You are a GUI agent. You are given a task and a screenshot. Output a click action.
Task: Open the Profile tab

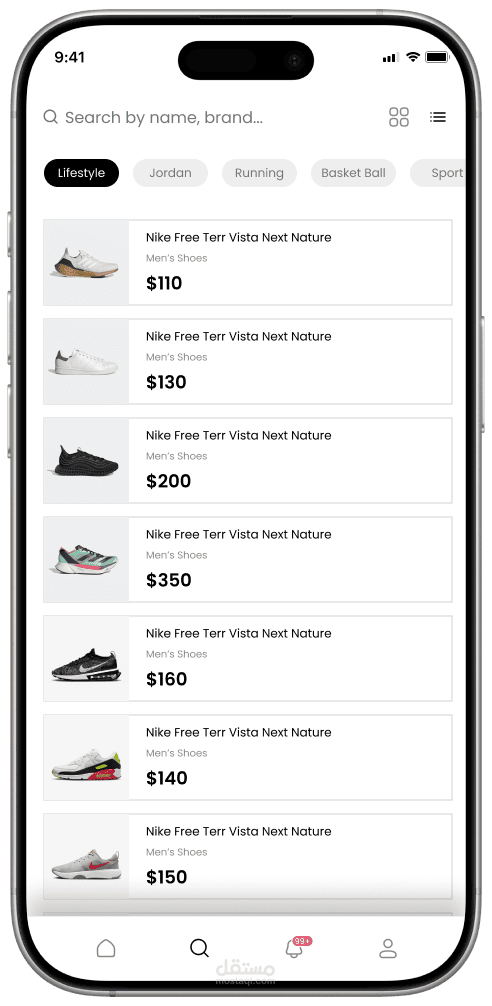387,948
